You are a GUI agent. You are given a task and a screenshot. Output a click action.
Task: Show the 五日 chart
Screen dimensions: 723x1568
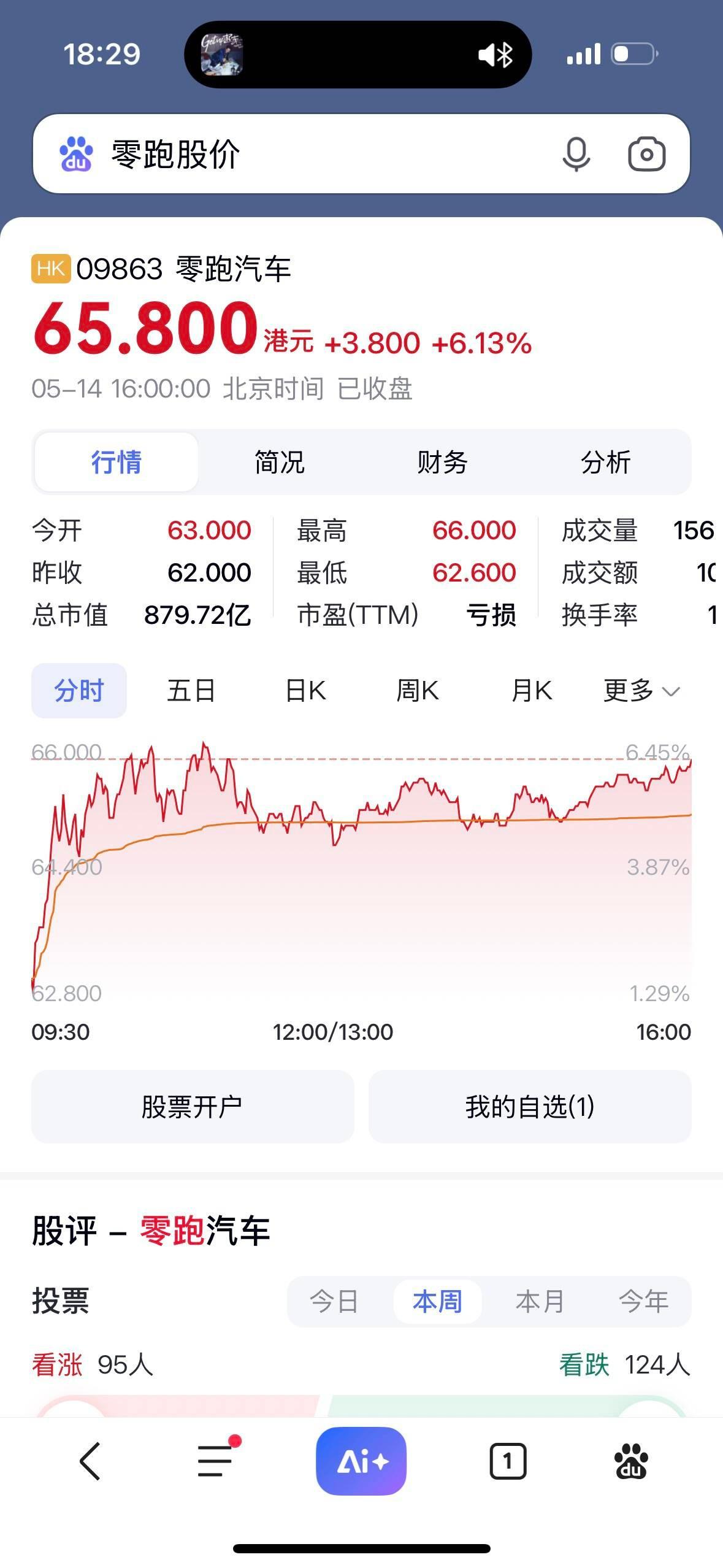pyautogui.click(x=191, y=691)
